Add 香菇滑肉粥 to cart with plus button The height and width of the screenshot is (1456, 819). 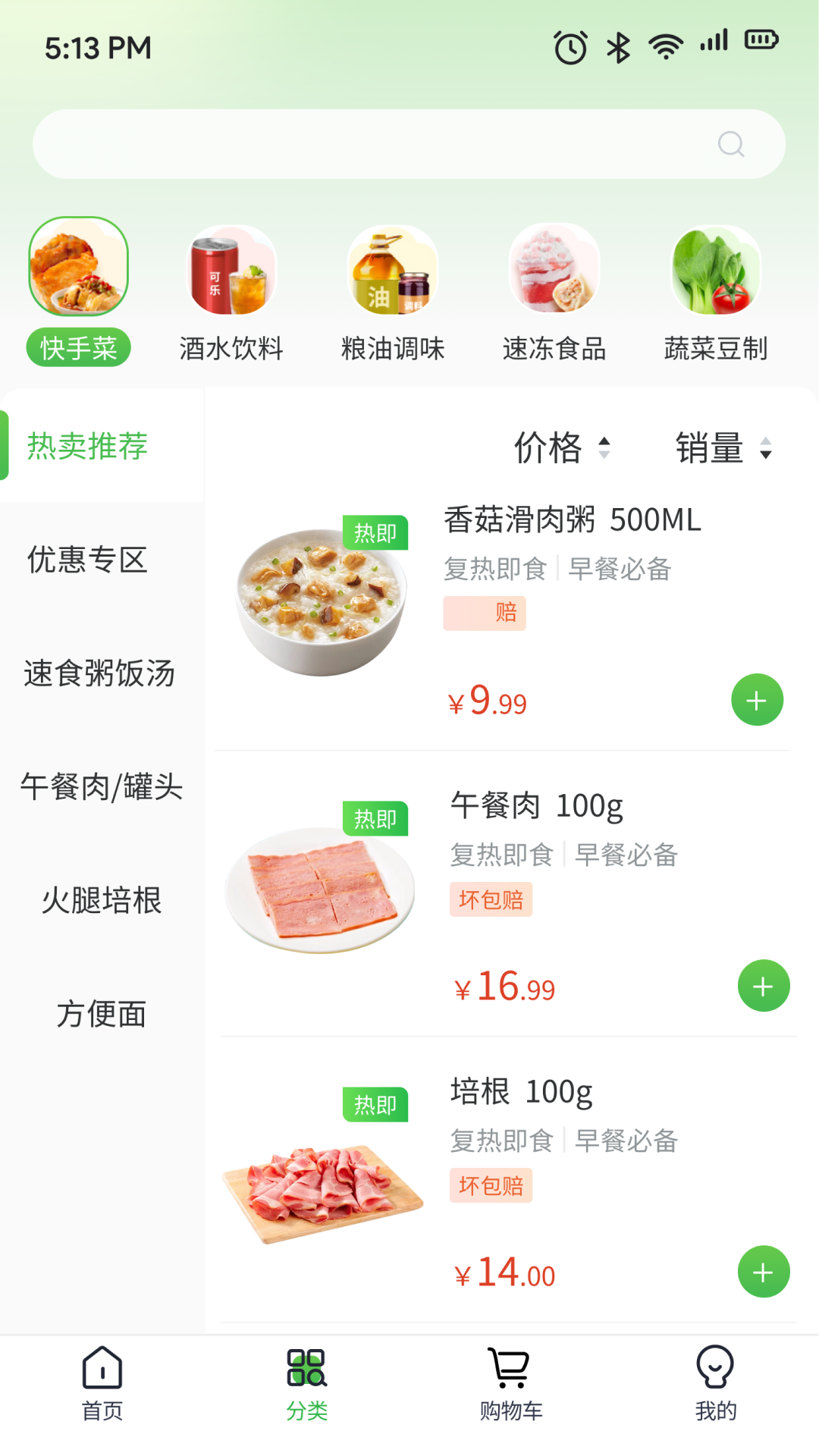[x=756, y=700]
